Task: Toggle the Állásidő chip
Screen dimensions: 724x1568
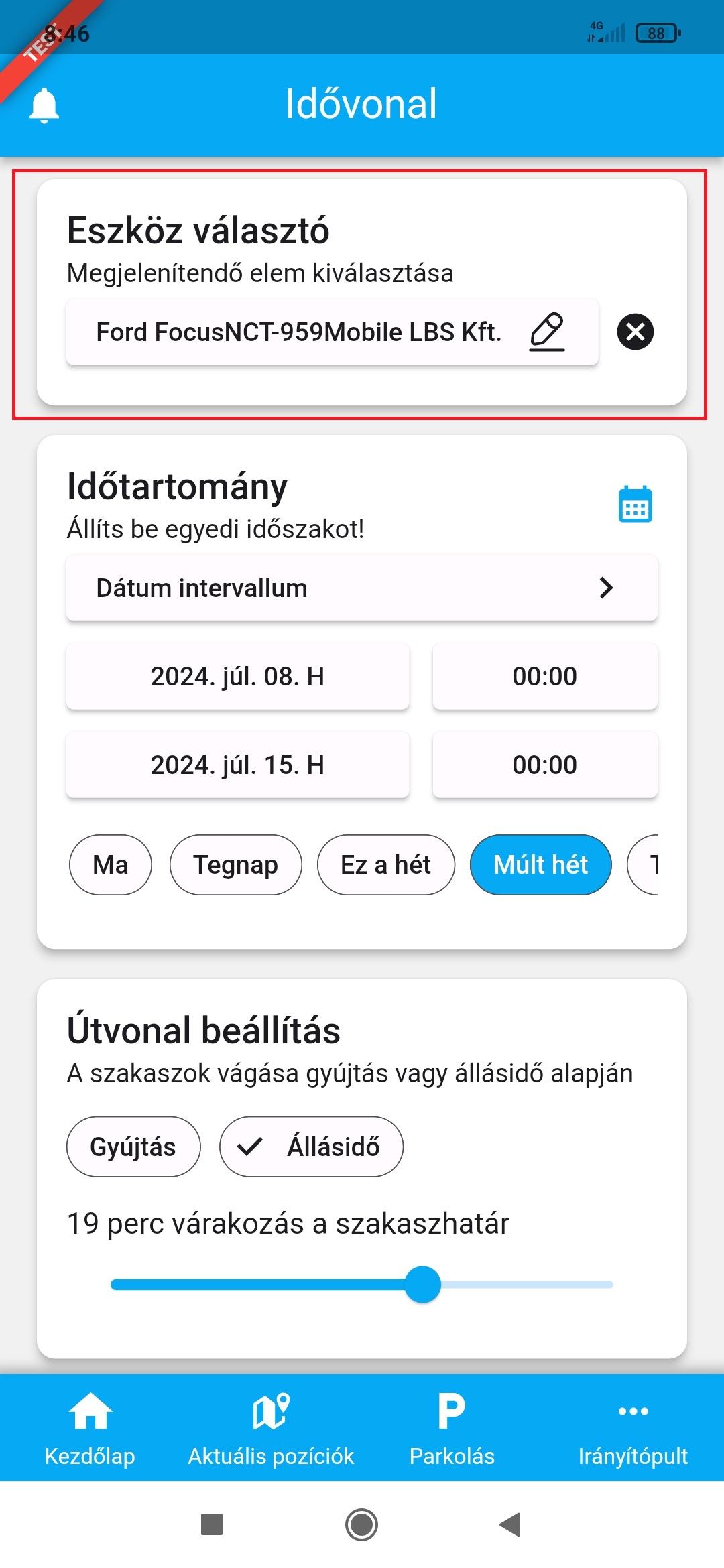Action: click(x=312, y=1147)
